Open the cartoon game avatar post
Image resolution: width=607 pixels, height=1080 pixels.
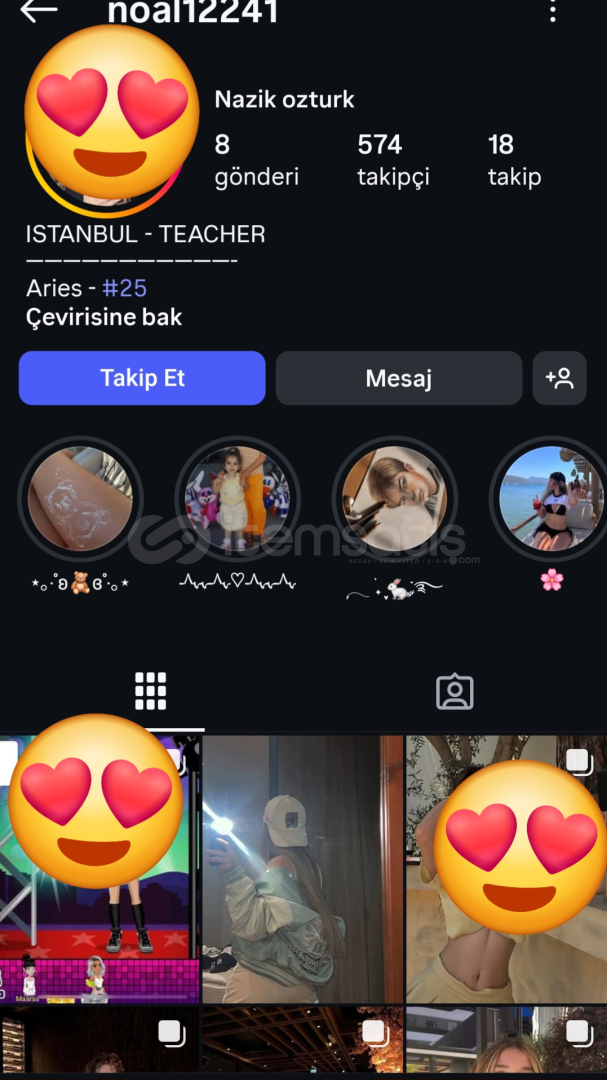coord(100,869)
